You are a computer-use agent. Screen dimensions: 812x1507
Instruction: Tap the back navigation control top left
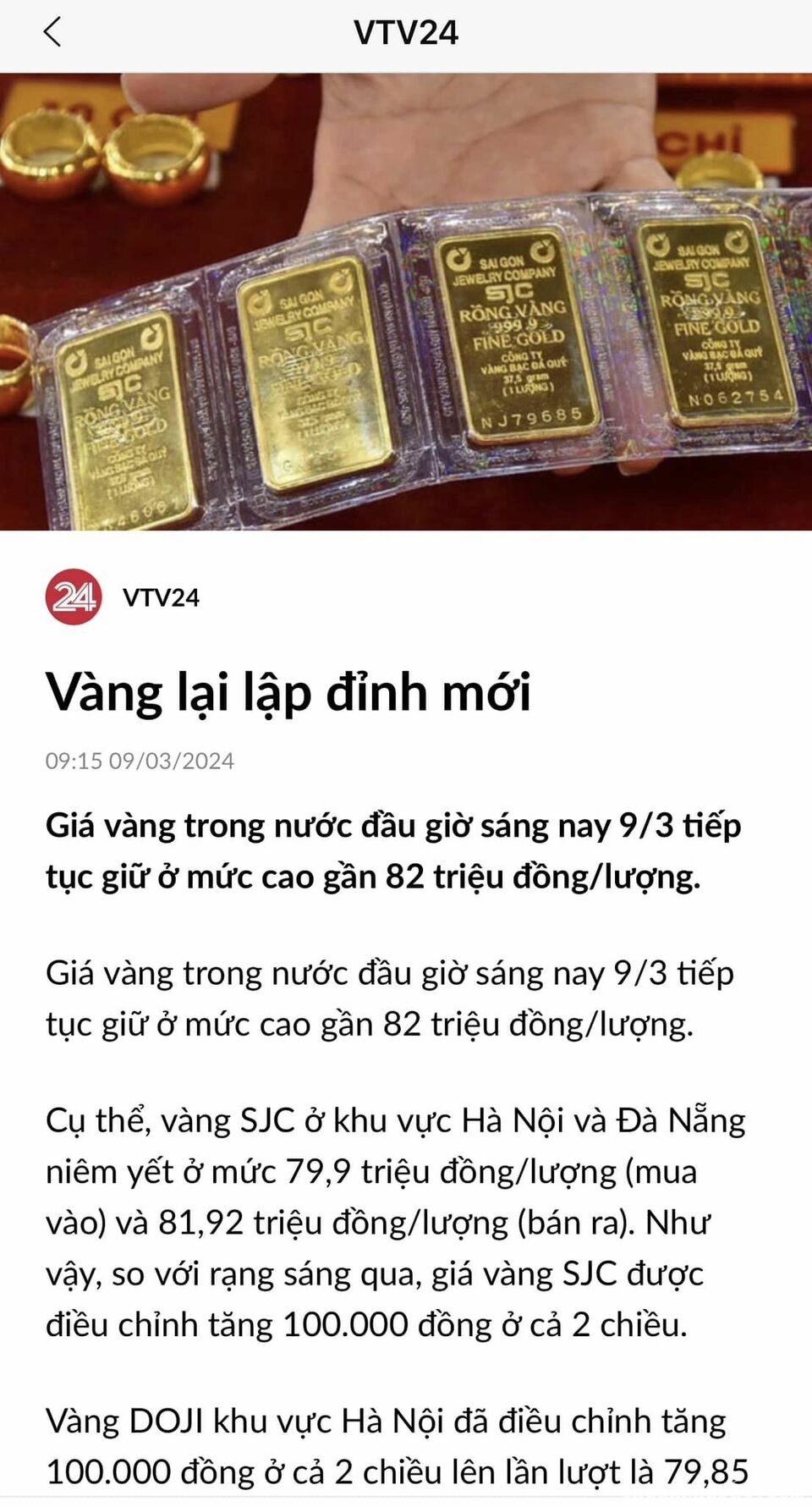pyautogui.click(x=52, y=34)
